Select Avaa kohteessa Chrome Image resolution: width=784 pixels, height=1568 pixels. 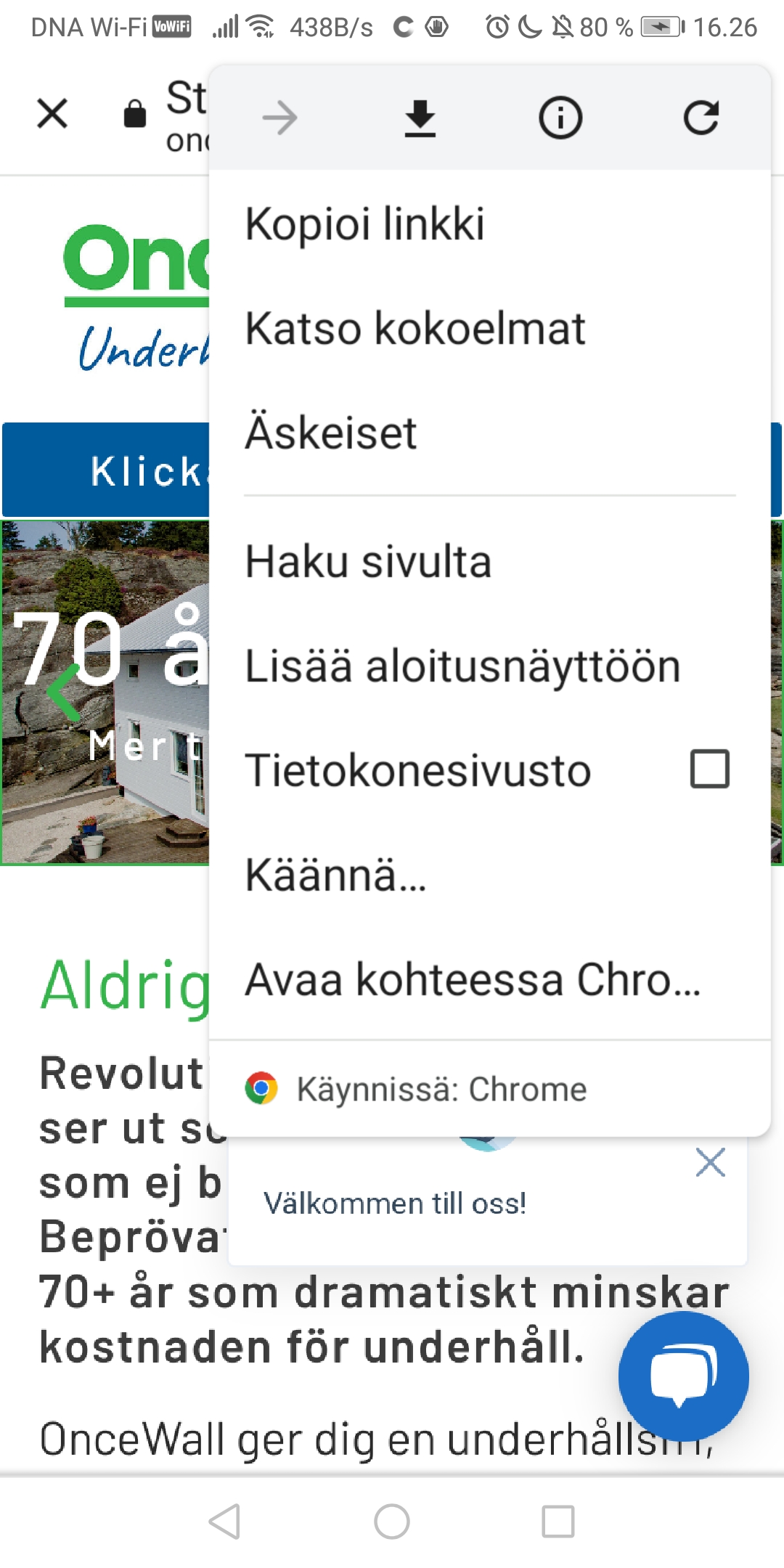[x=472, y=979]
